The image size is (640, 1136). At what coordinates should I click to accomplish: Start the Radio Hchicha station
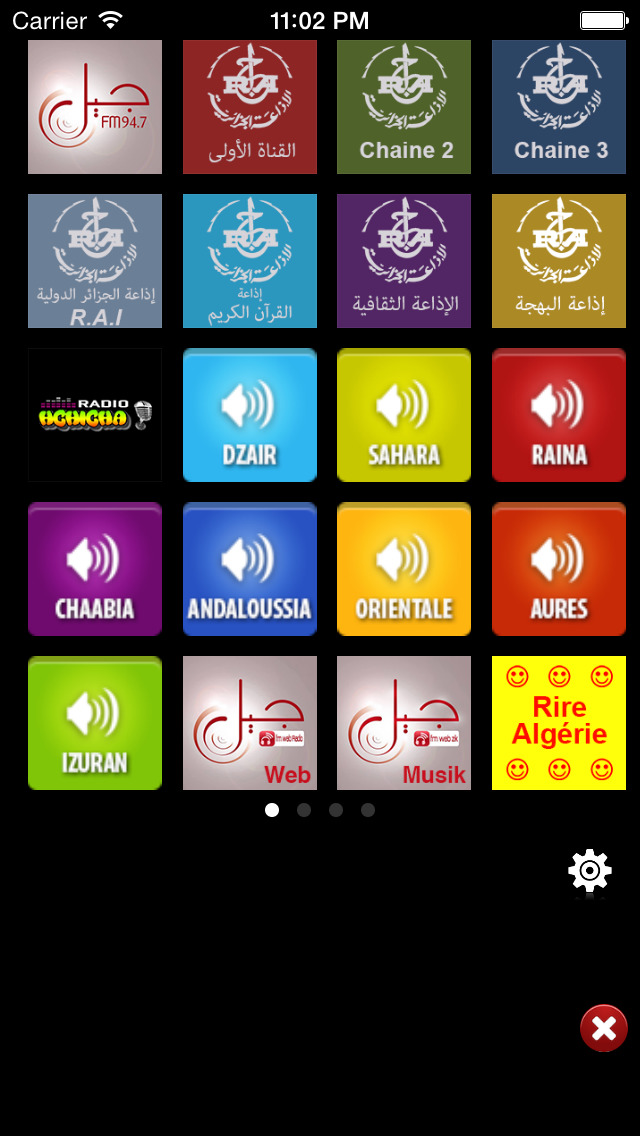(x=95, y=415)
